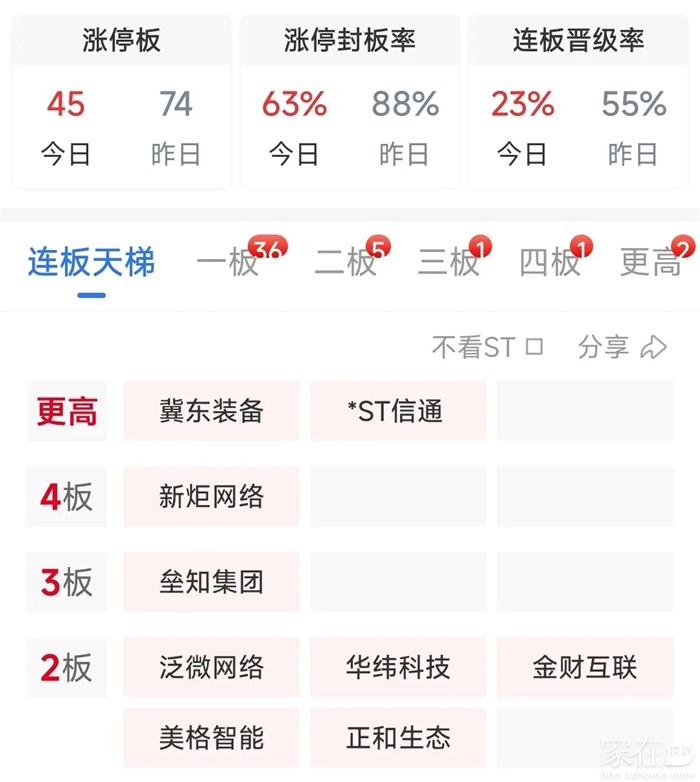The width and height of the screenshot is (700, 782).
Task: Open the 华纬科技 stock
Action: click(x=397, y=667)
